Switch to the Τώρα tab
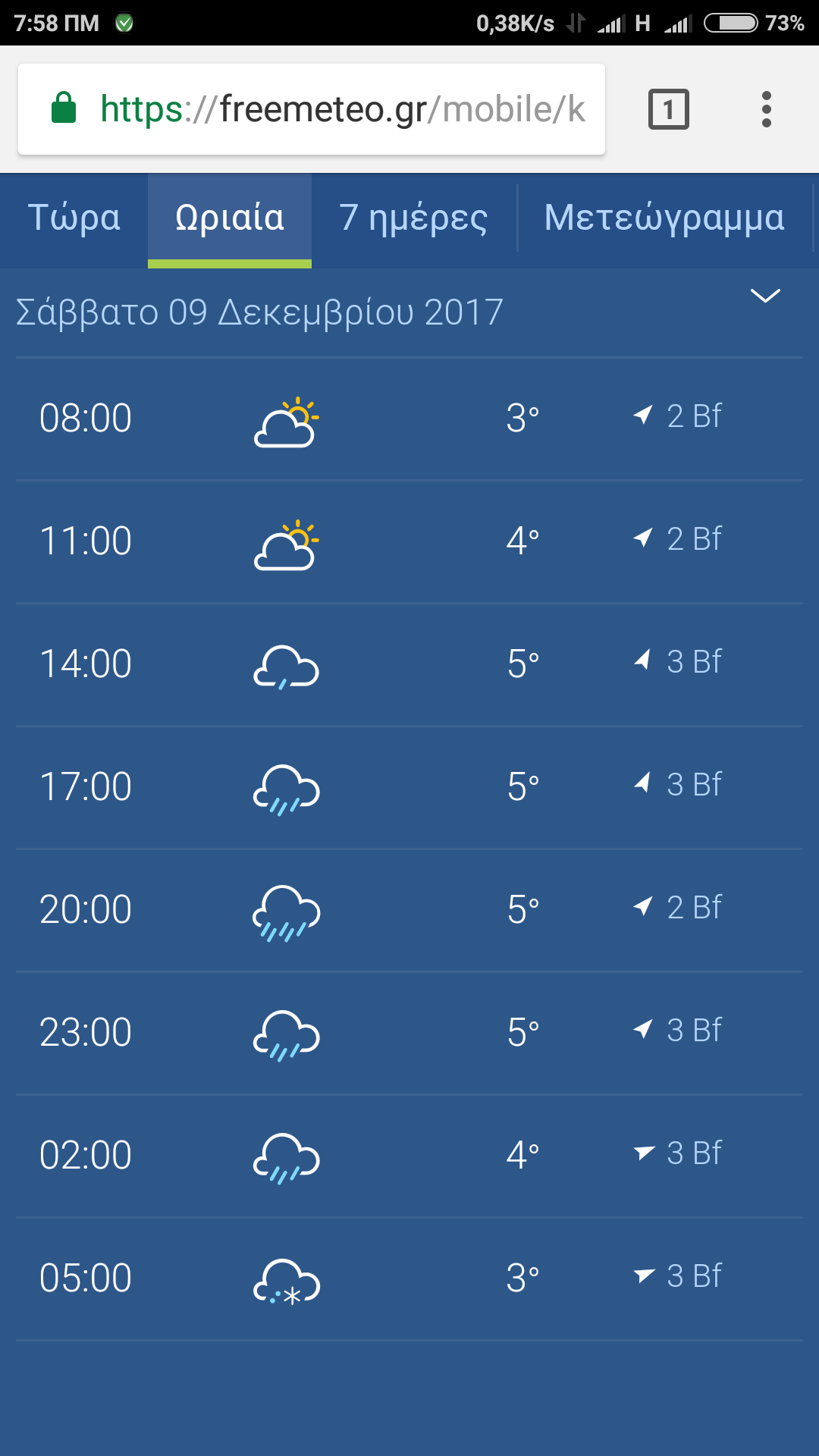819x1456 pixels. pyautogui.click(x=74, y=219)
